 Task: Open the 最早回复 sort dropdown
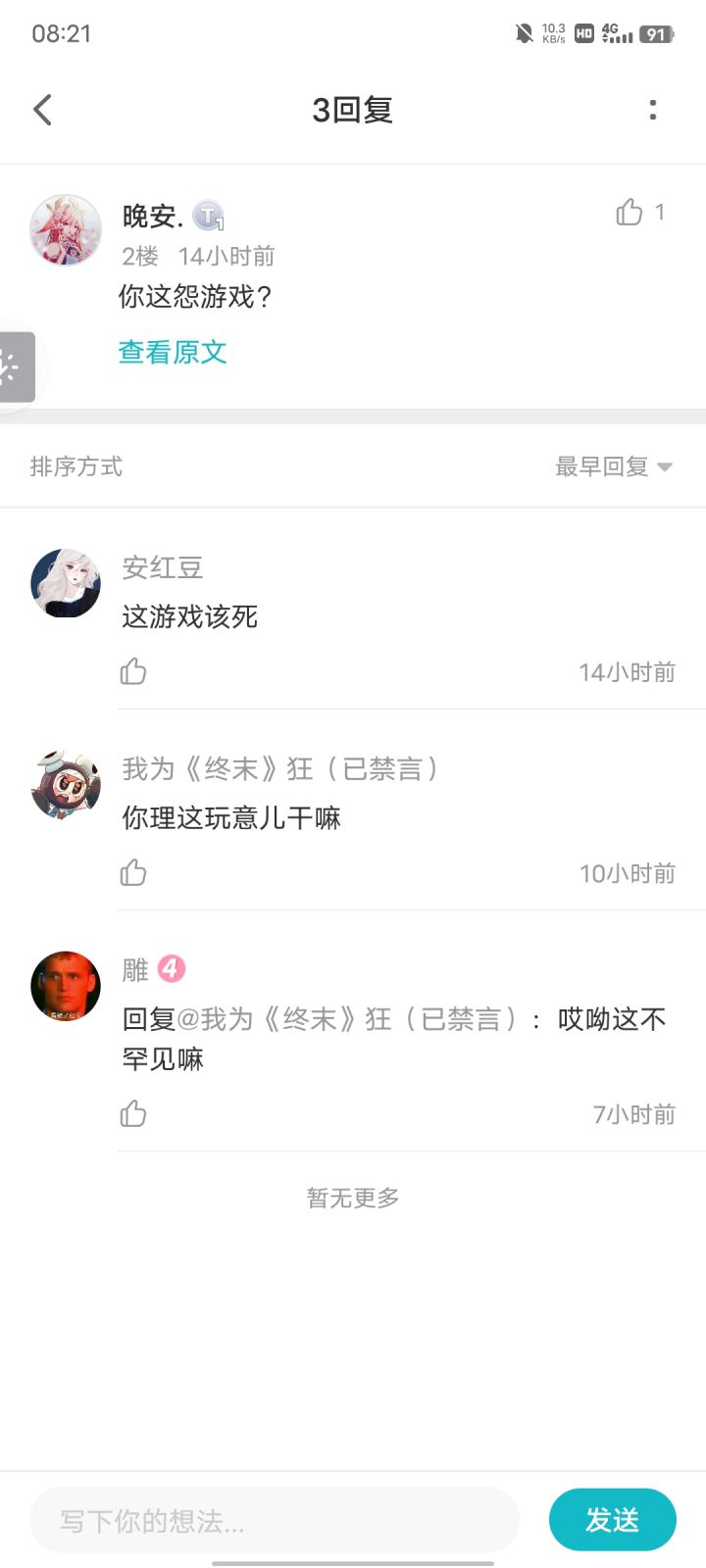(x=614, y=466)
